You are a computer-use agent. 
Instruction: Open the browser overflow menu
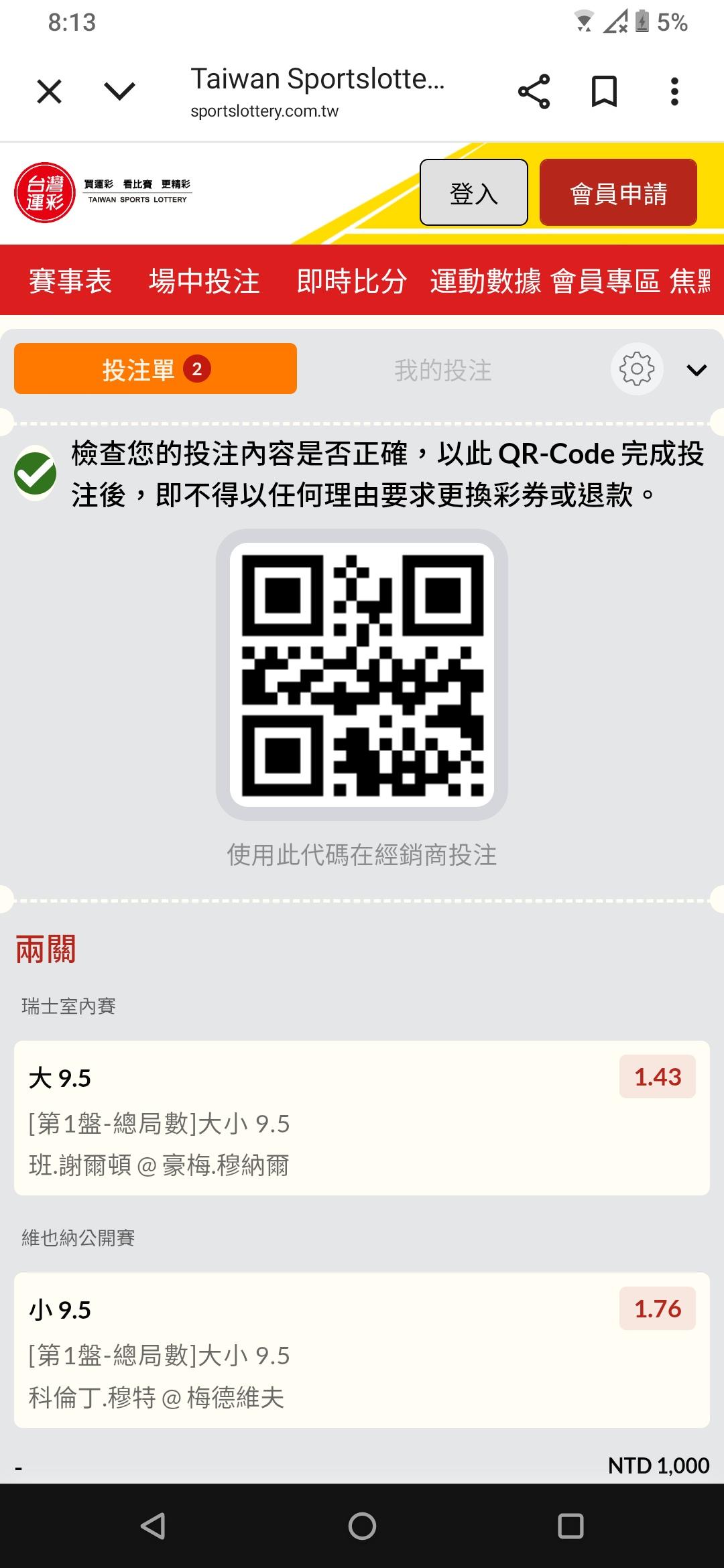point(674,91)
